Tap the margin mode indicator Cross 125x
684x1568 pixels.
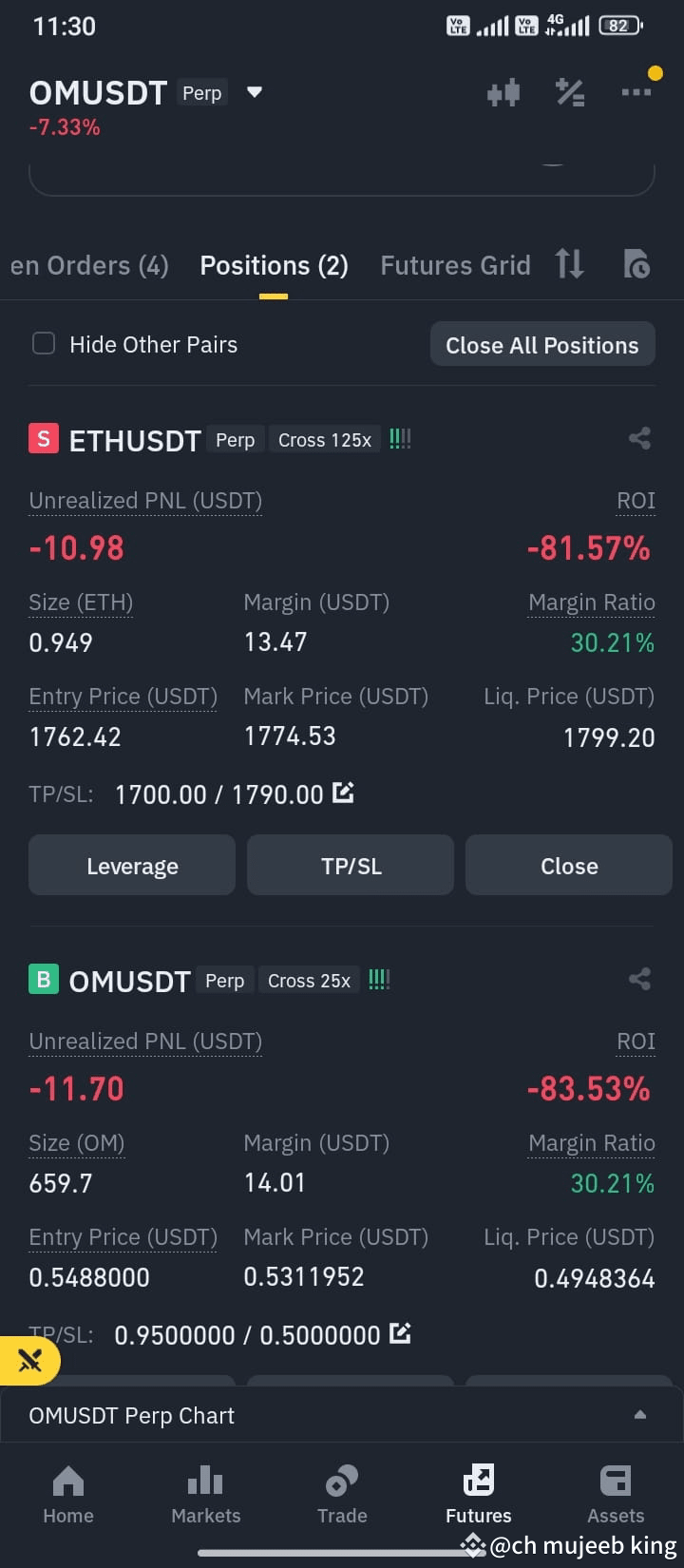pos(324,439)
